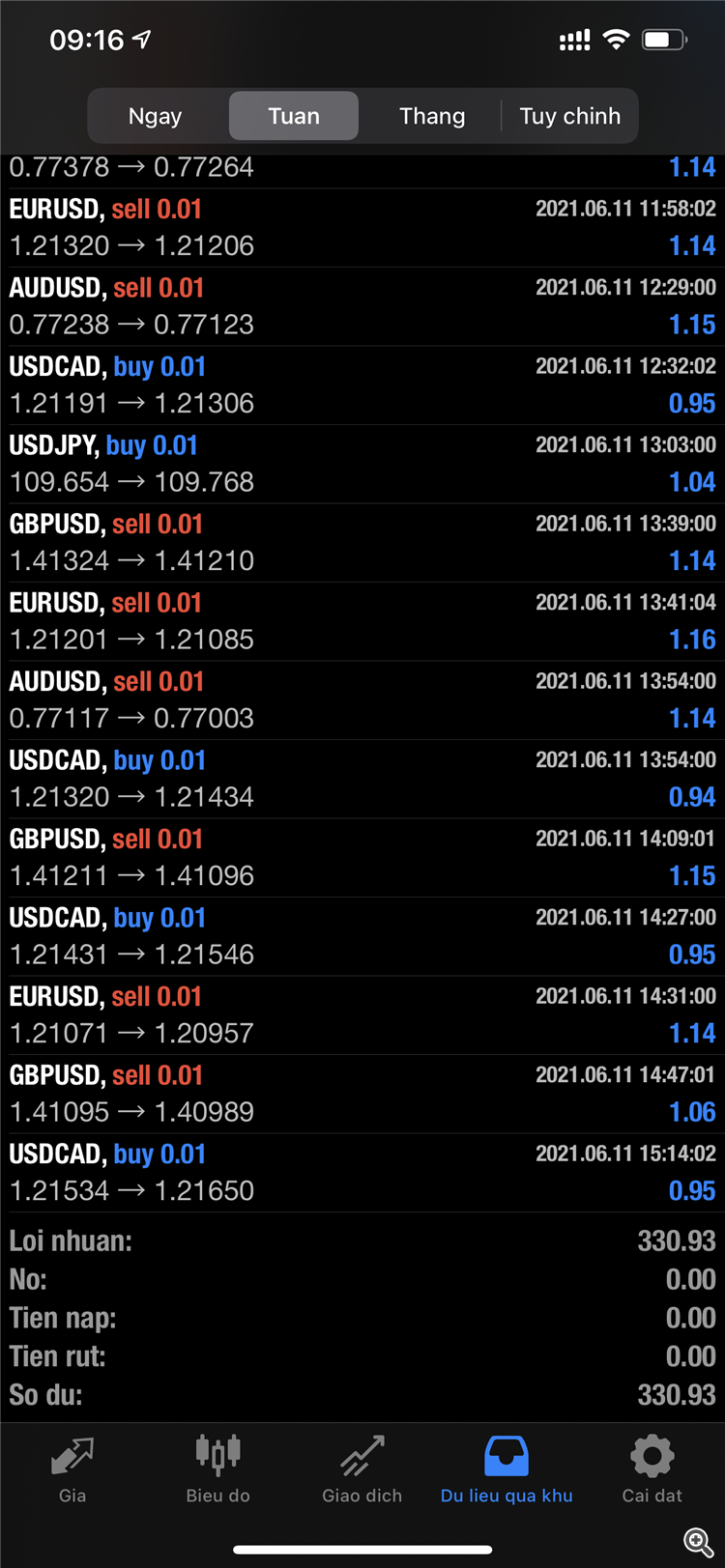Switch to the Ngay period tab
725x1568 pixels.
[156, 116]
